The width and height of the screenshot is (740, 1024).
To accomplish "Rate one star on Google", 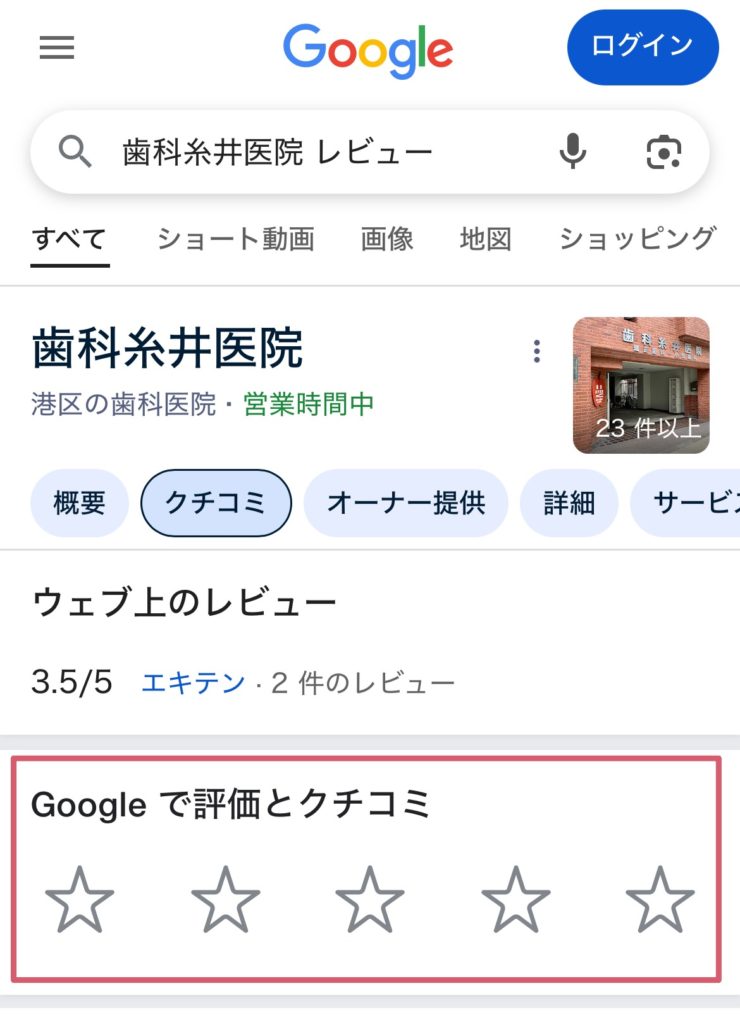I will [x=80, y=899].
